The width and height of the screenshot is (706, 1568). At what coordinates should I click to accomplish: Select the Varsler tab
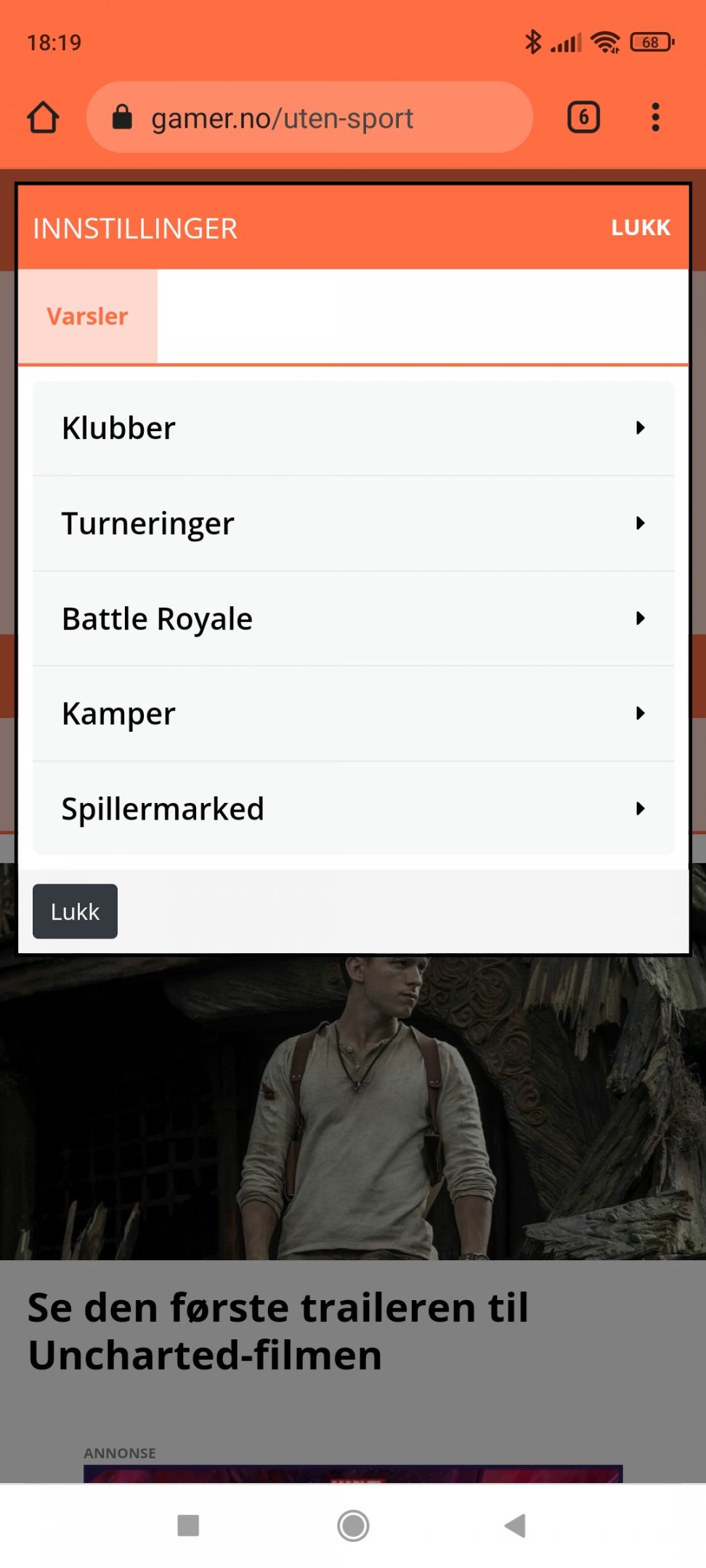pos(88,317)
